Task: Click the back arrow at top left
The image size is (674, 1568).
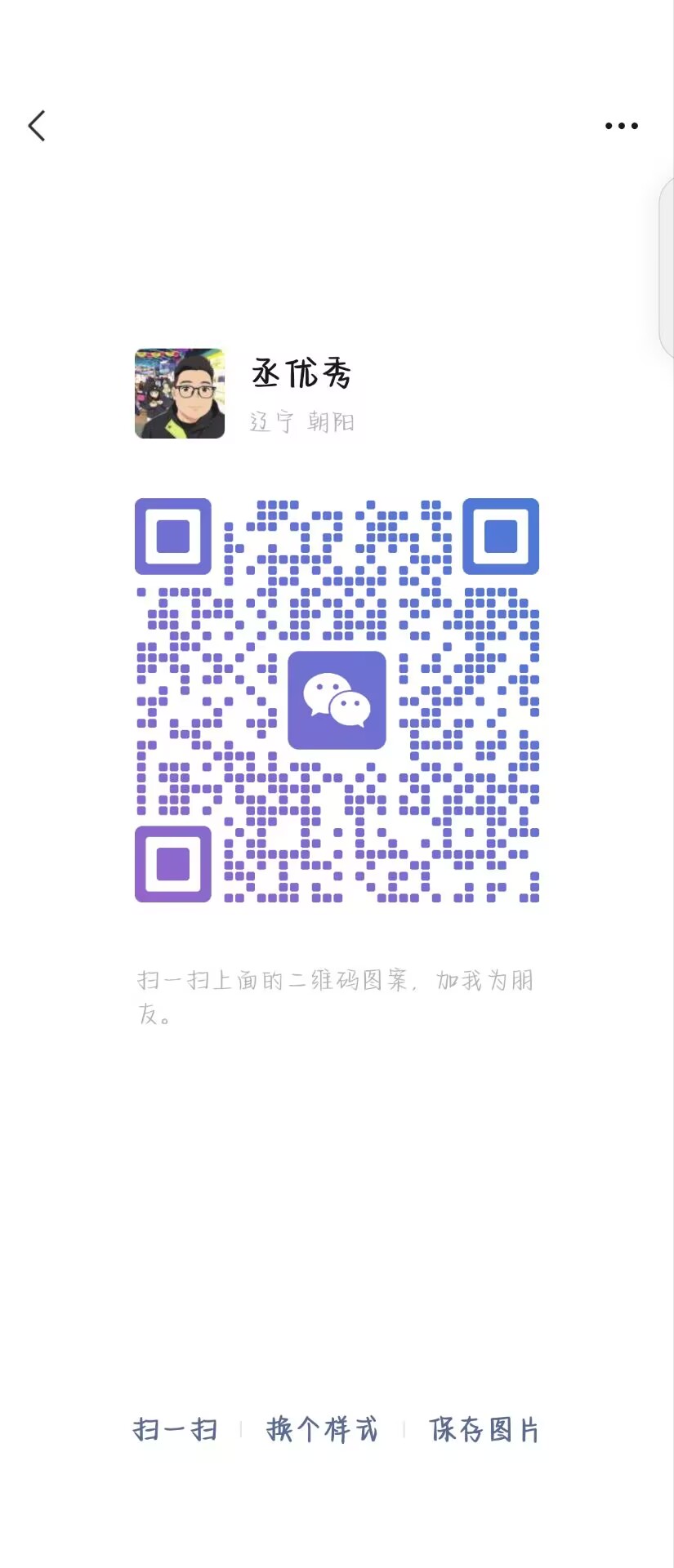Action: (x=36, y=125)
